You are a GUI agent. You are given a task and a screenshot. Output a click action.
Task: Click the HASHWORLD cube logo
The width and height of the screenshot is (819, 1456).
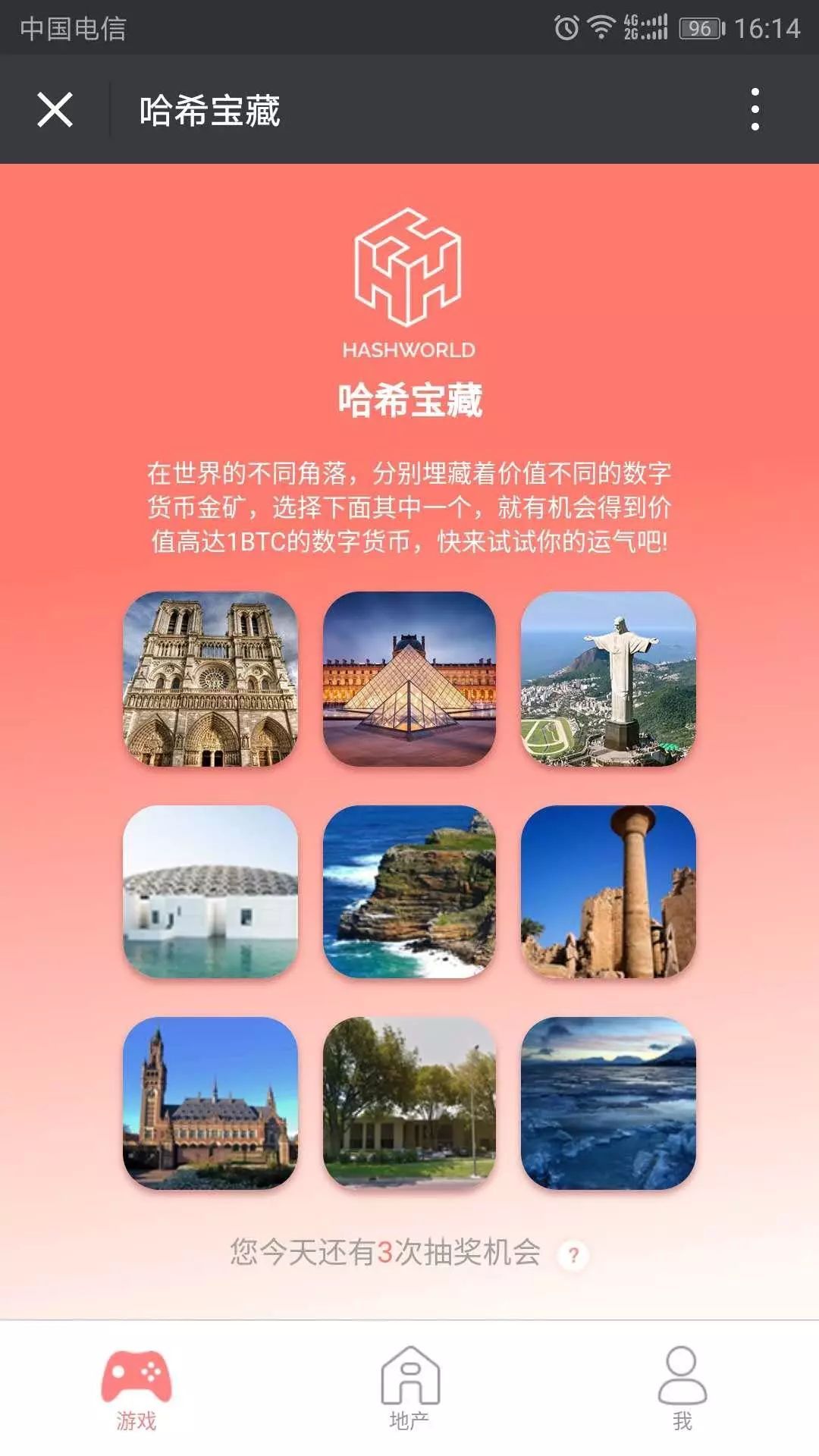[x=409, y=269]
